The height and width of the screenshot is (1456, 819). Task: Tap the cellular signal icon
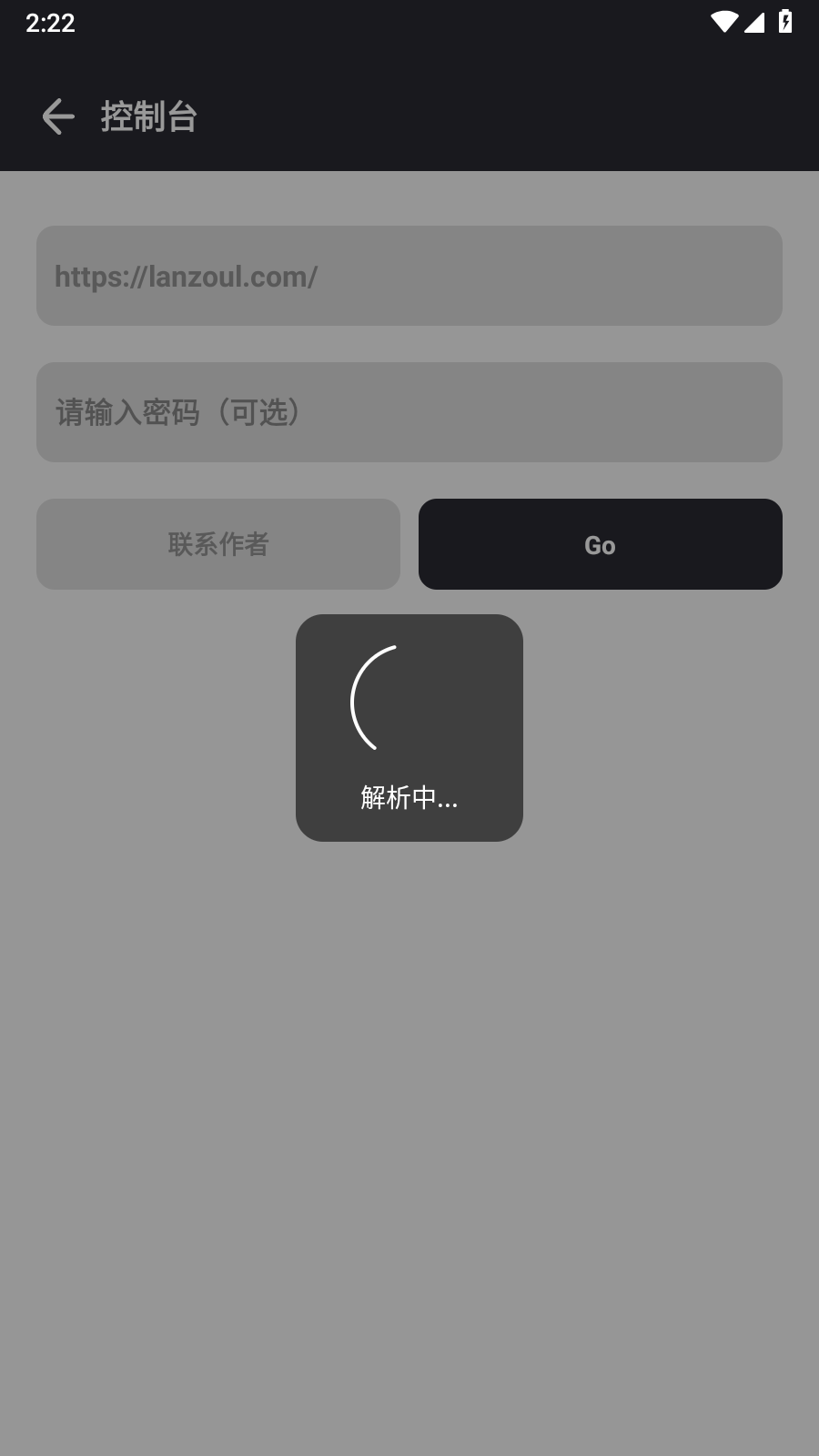click(x=755, y=23)
